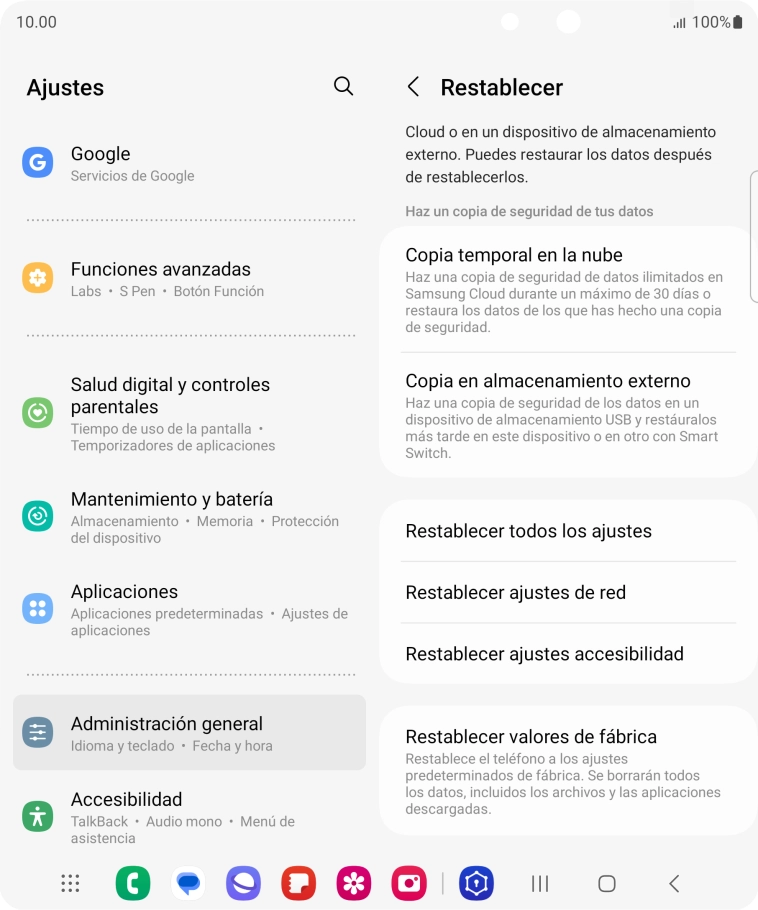Open the app drawer grid icon

pyautogui.click(x=69, y=883)
